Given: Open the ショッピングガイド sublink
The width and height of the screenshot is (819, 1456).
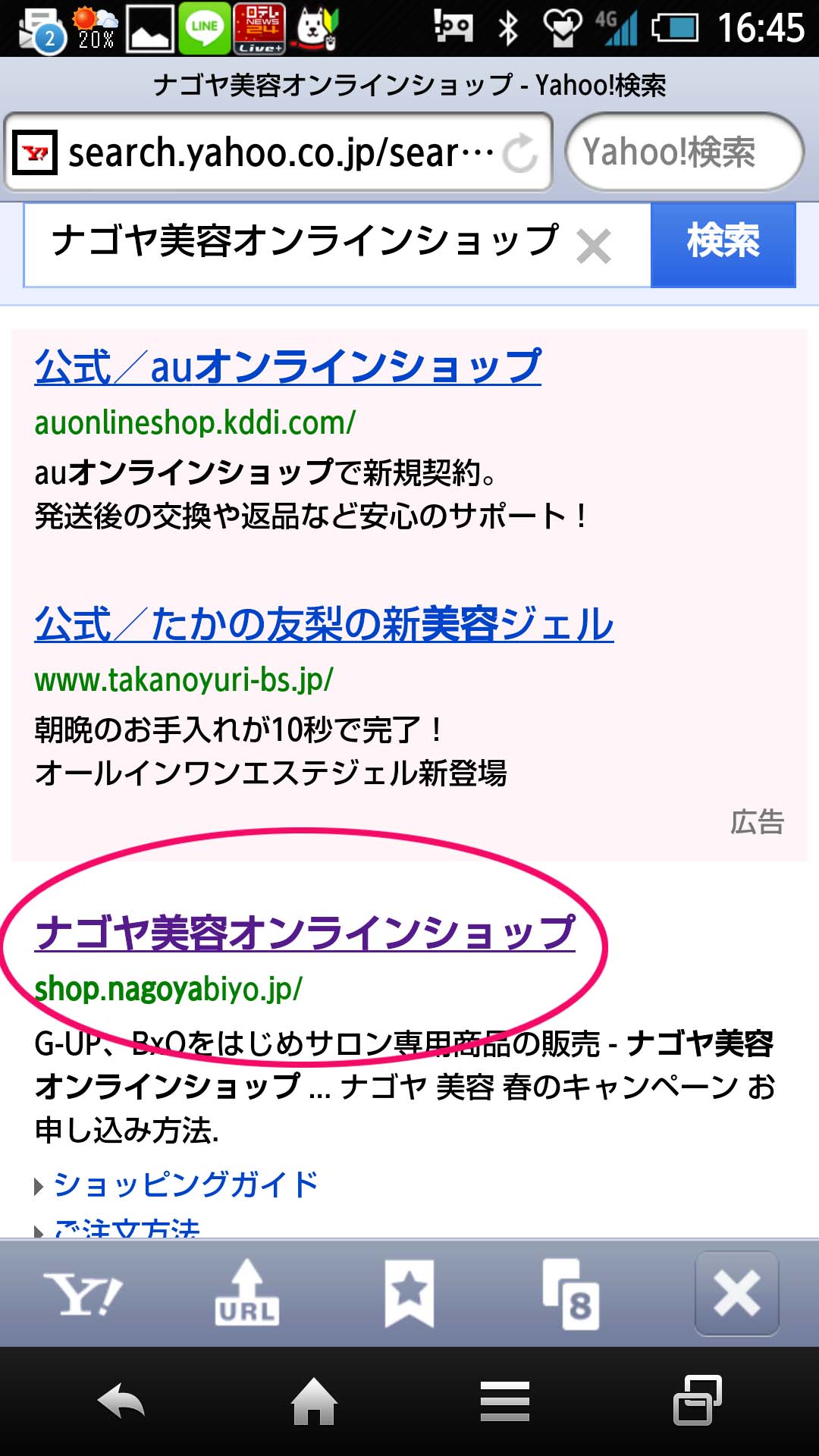Looking at the screenshot, I should click(186, 1185).
